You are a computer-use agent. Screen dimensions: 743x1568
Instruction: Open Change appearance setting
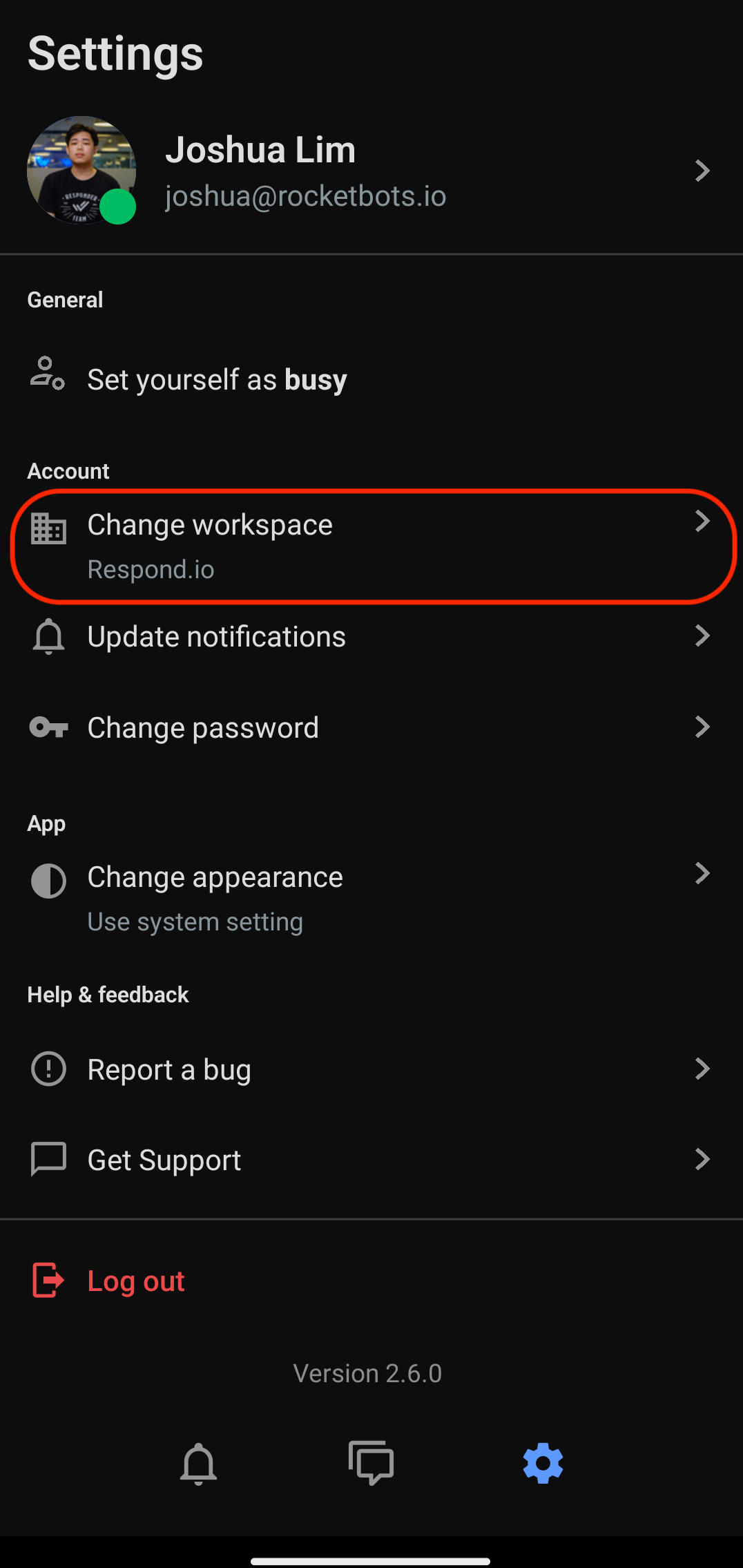click(x=371, y=897)
